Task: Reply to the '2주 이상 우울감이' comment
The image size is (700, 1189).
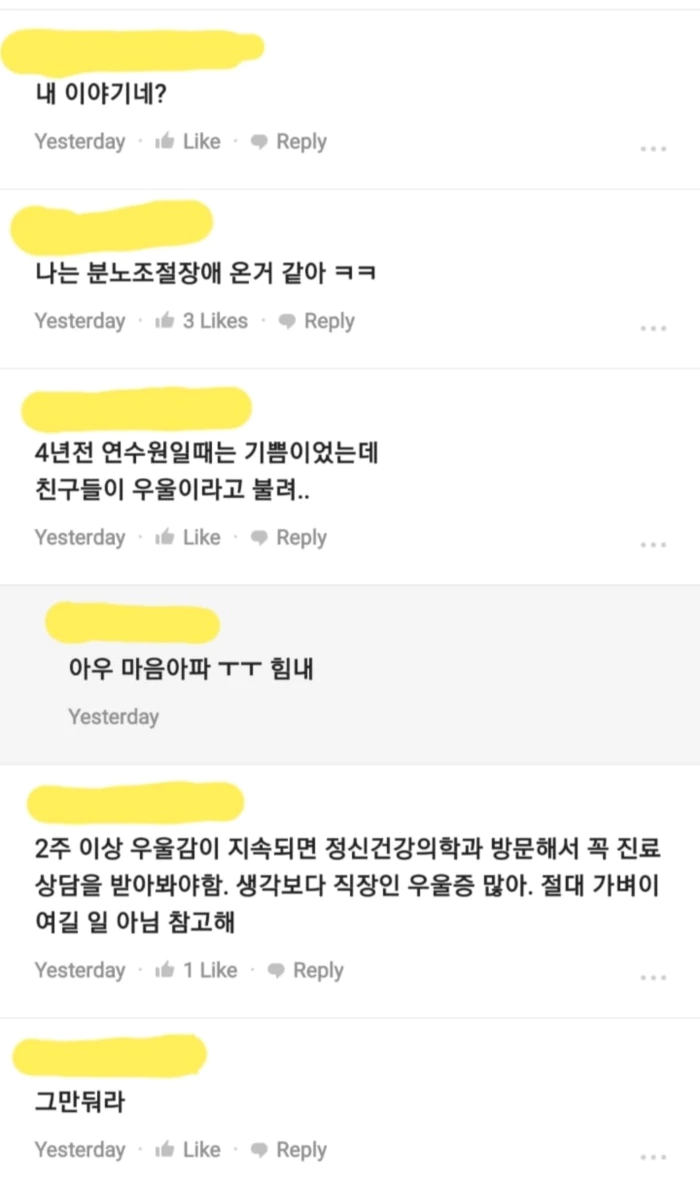Action: [x=306, y=970]
